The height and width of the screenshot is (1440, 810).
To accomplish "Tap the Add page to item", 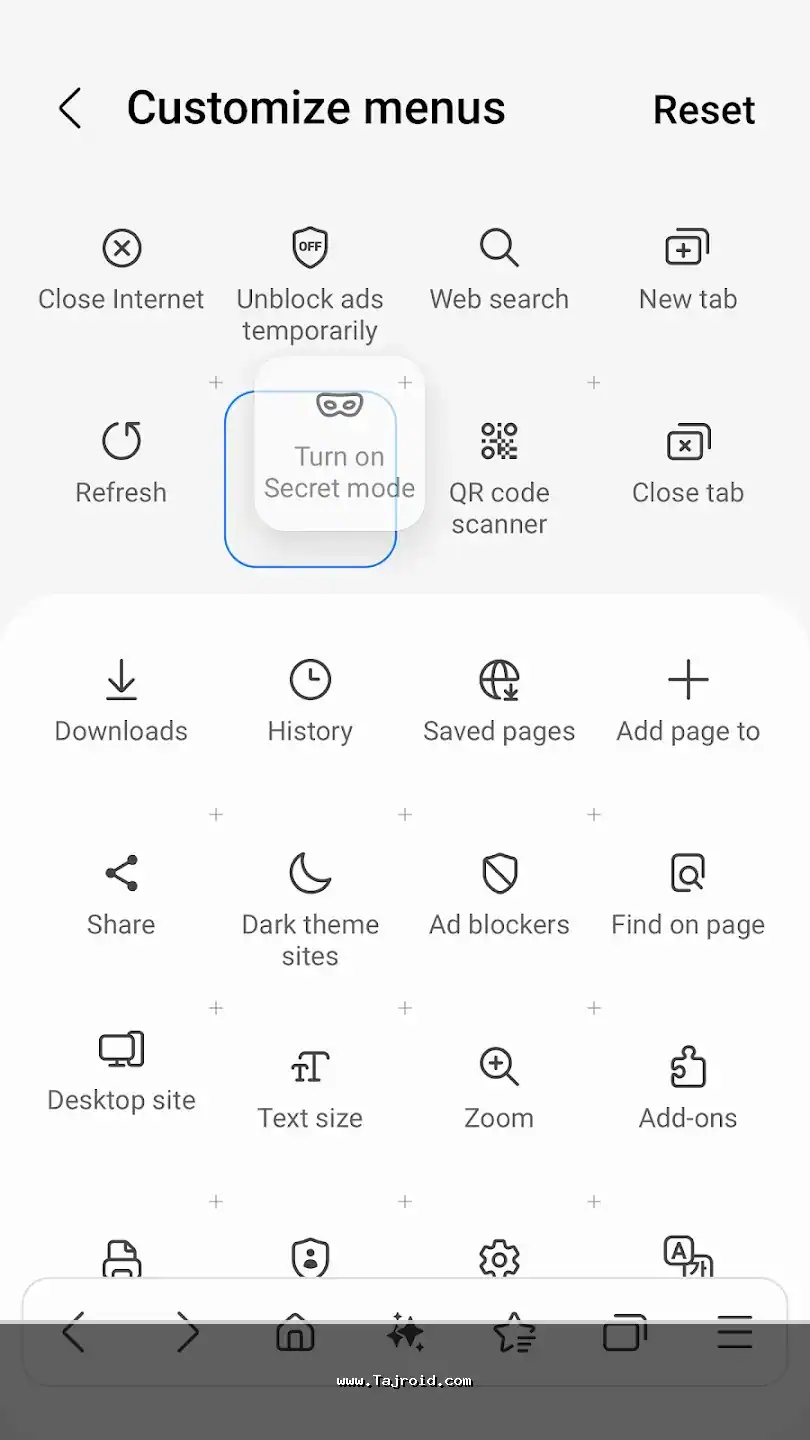I will 688,702.
